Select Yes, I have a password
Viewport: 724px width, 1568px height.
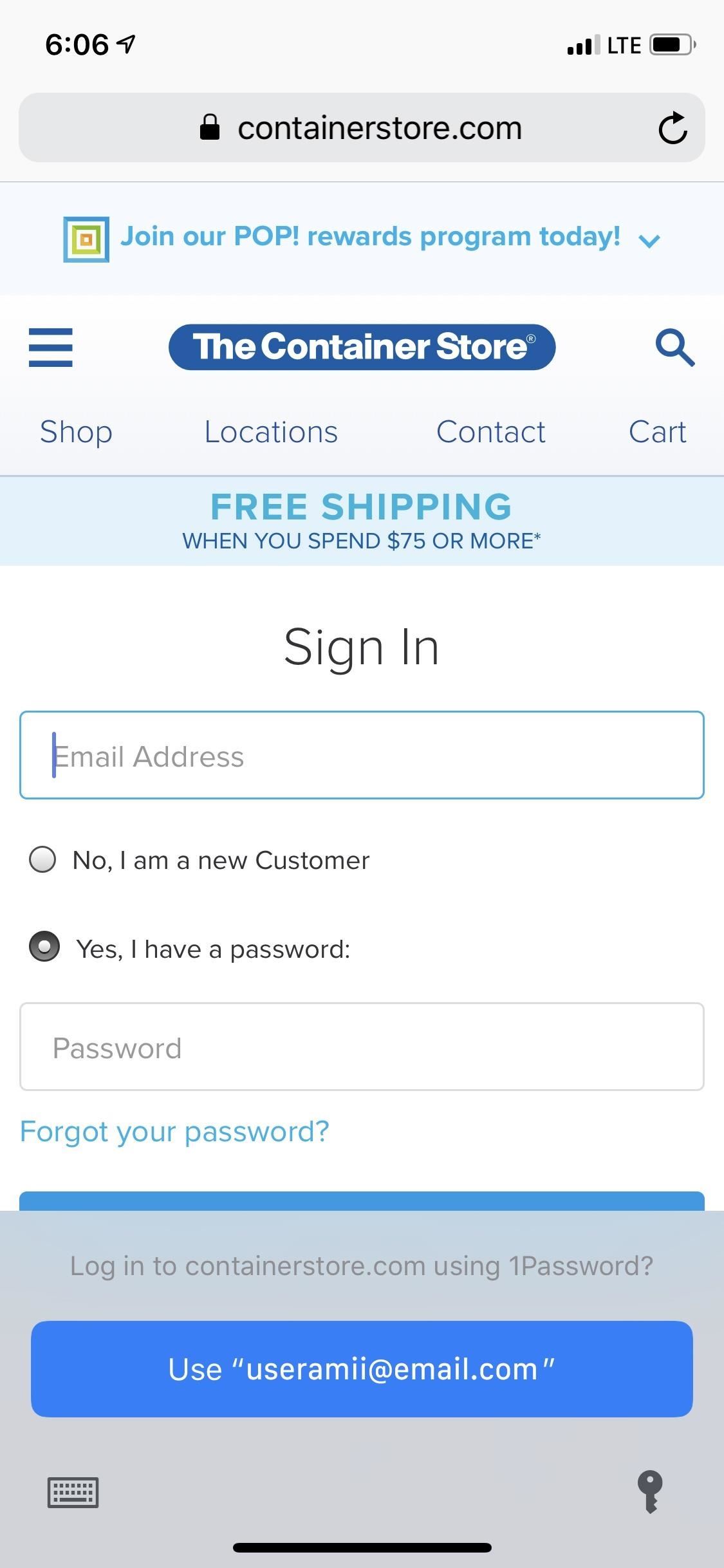coord(44,946)
